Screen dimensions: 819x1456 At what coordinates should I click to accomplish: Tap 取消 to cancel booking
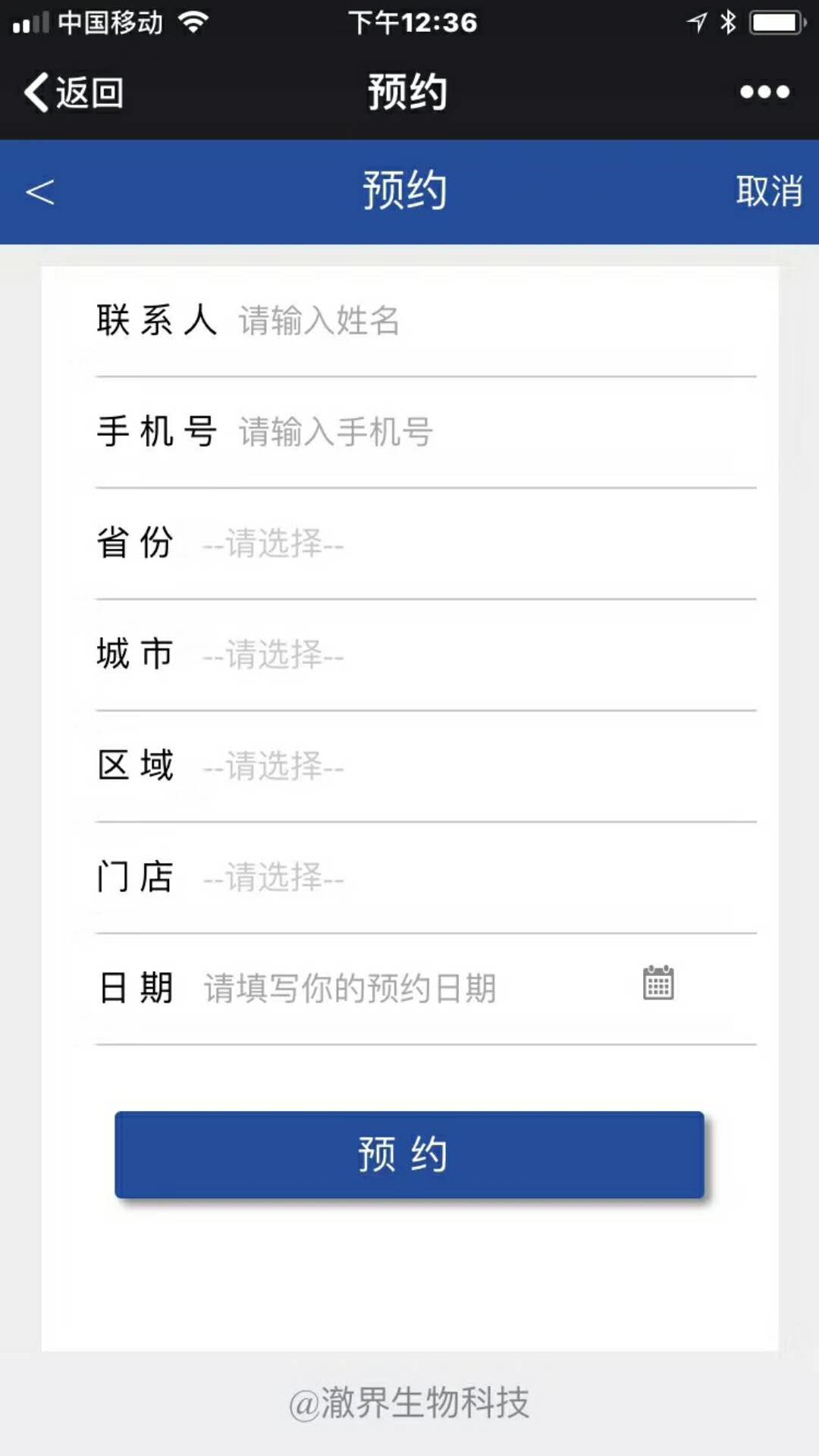(768, 191)
